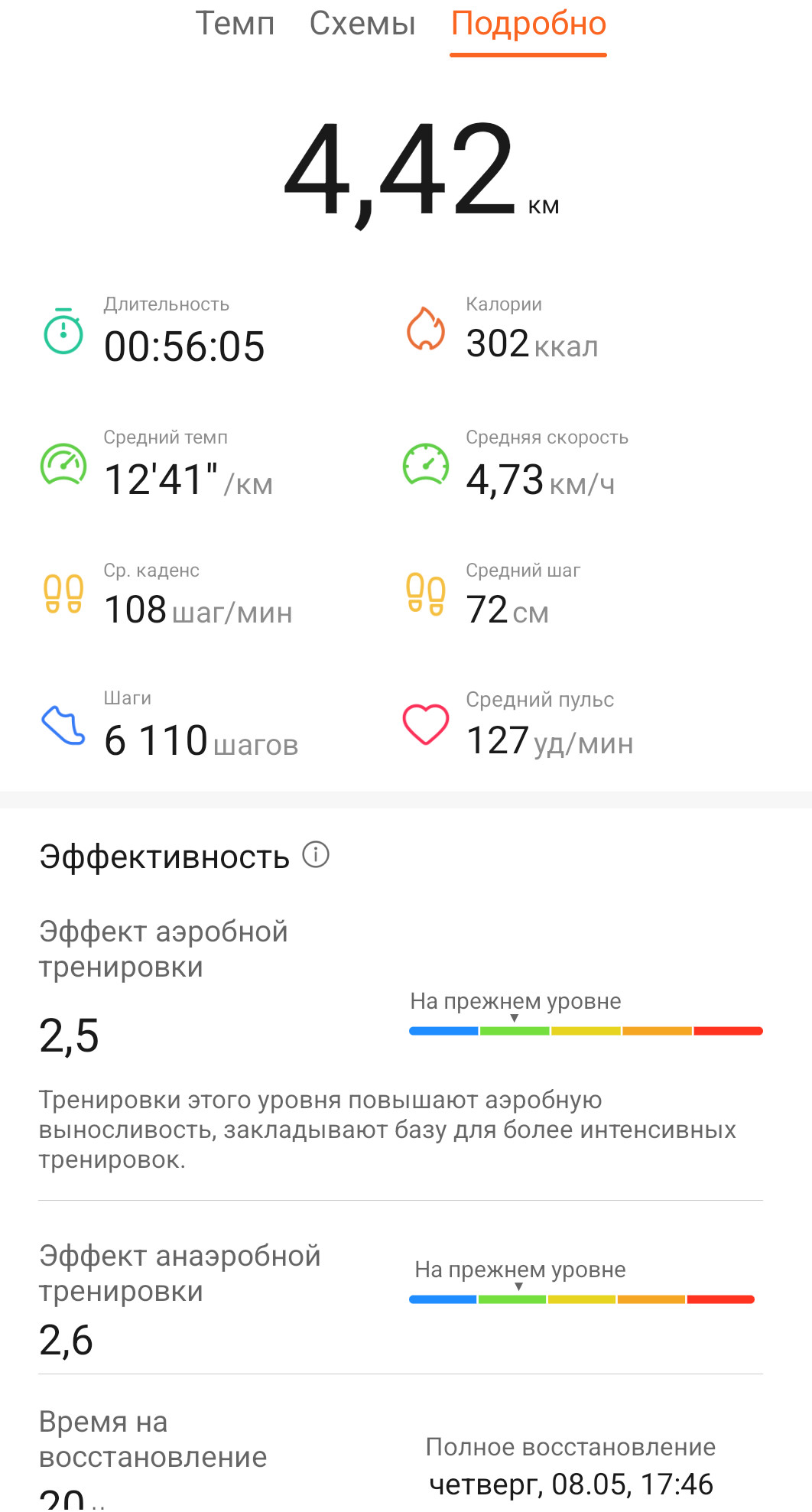Open info icon next to Эффективность
The height and width of the screenshot is (1512, 812).
(x=316, y=854)
